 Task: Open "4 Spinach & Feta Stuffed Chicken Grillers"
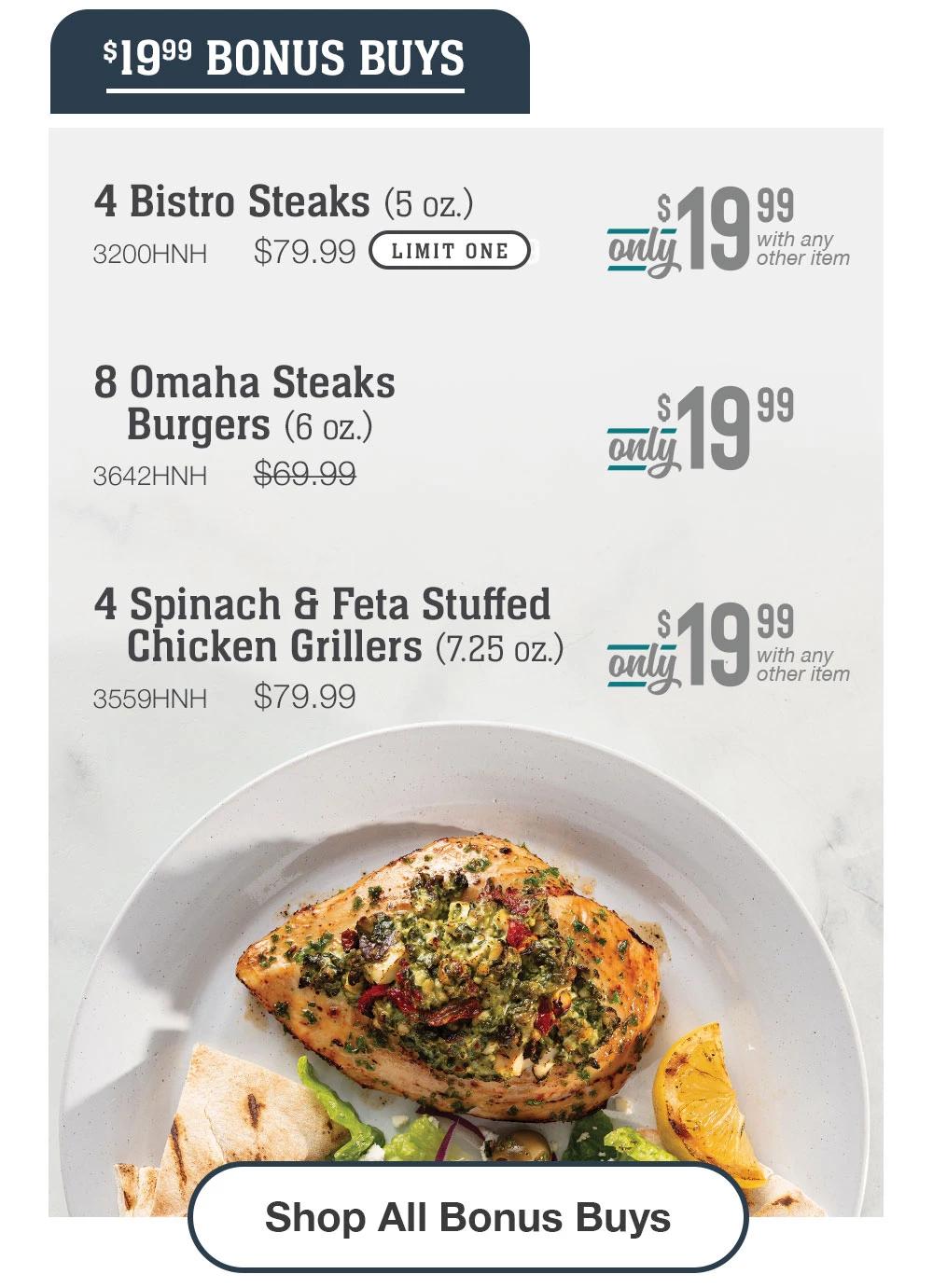[x=327, y=625]
